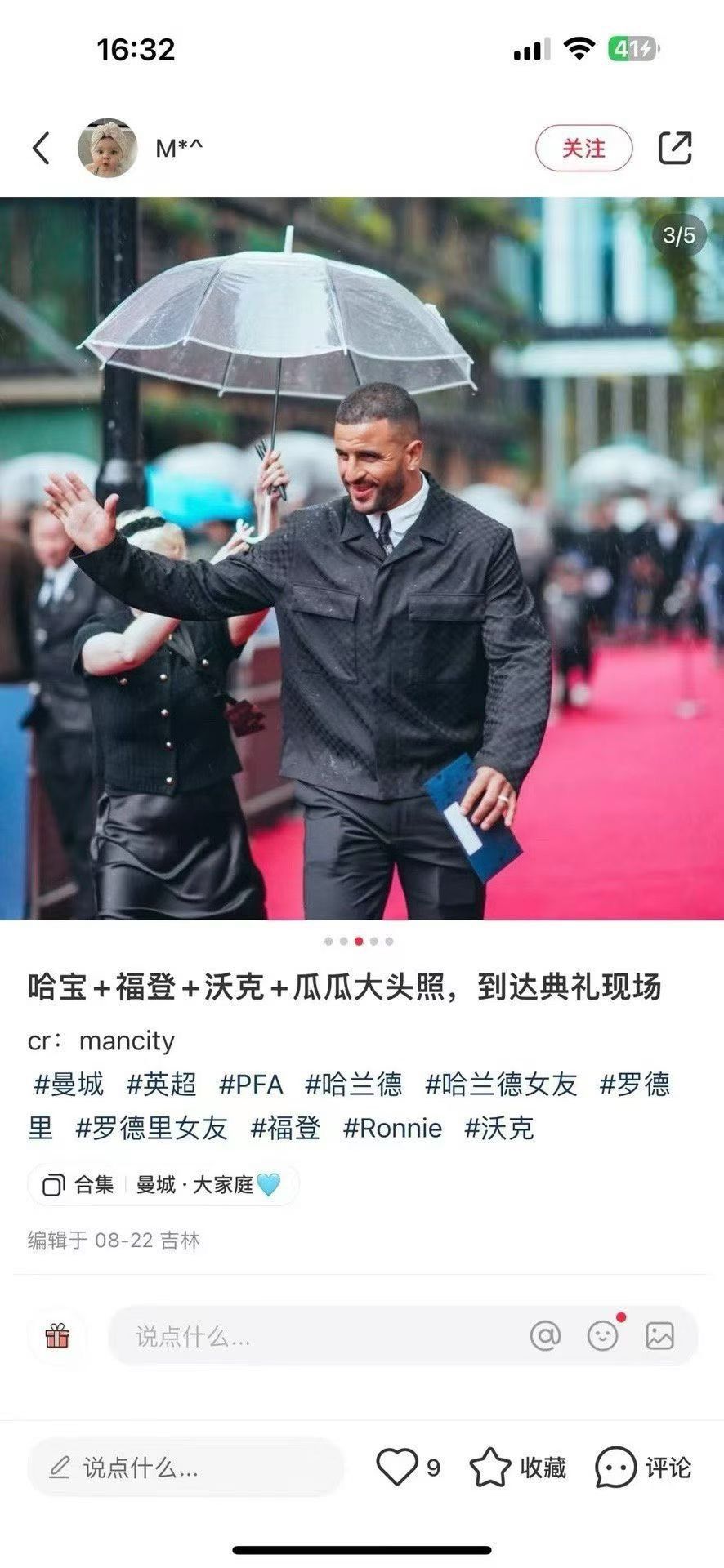Open the #福登 hashtag
The width and height of the screenshot is (724, 1568).
pos(285,1128)
